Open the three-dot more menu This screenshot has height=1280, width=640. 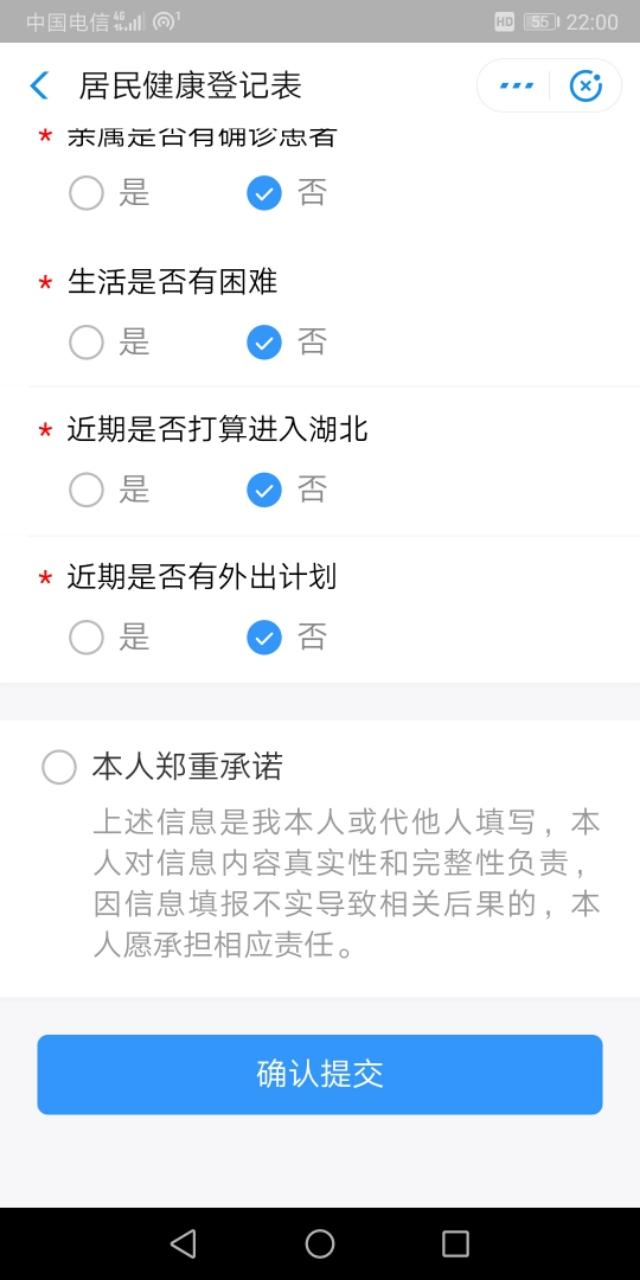click(516, 86)
